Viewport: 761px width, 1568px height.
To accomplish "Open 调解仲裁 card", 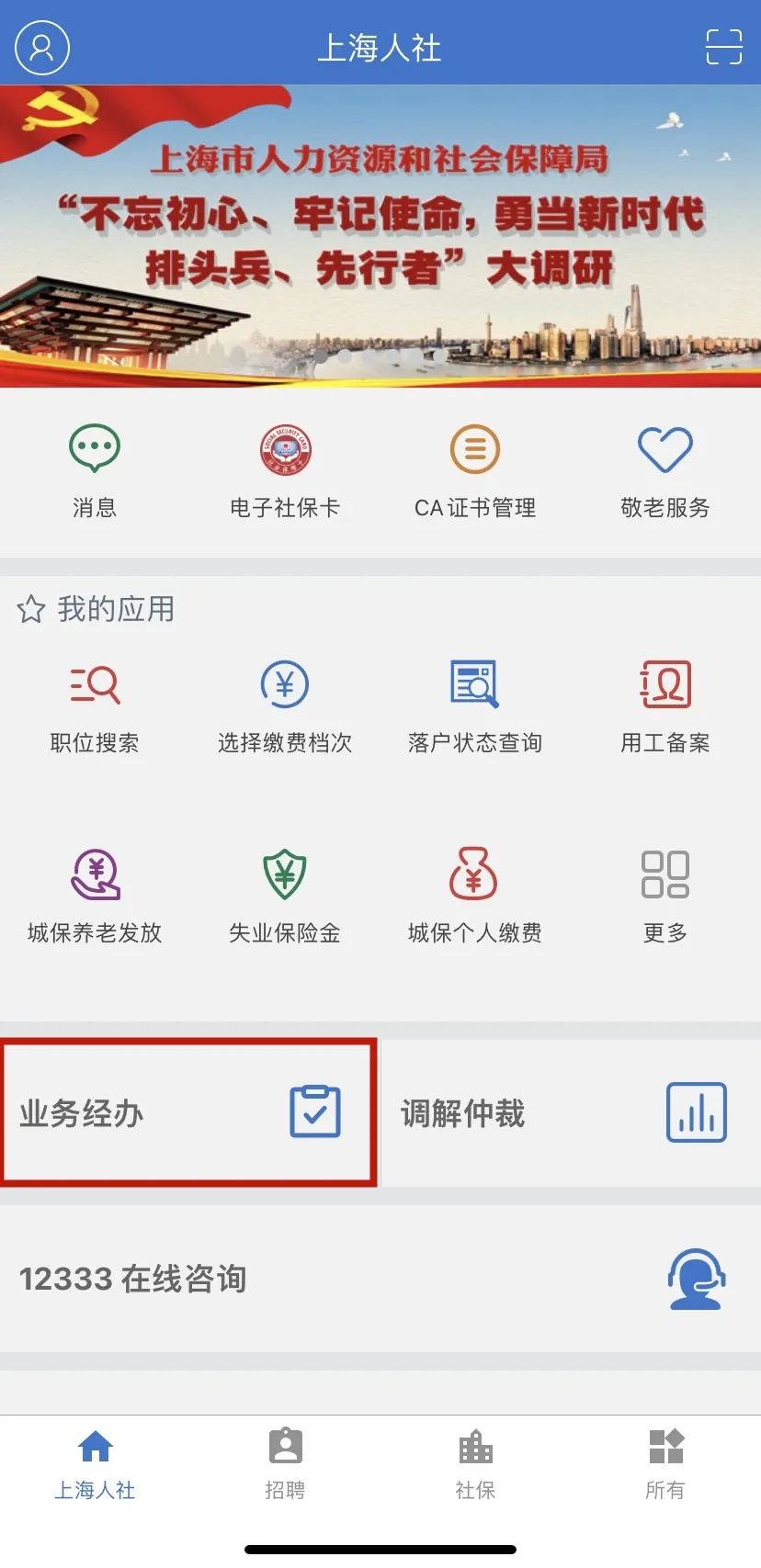I will click(x=571, y=1112).
